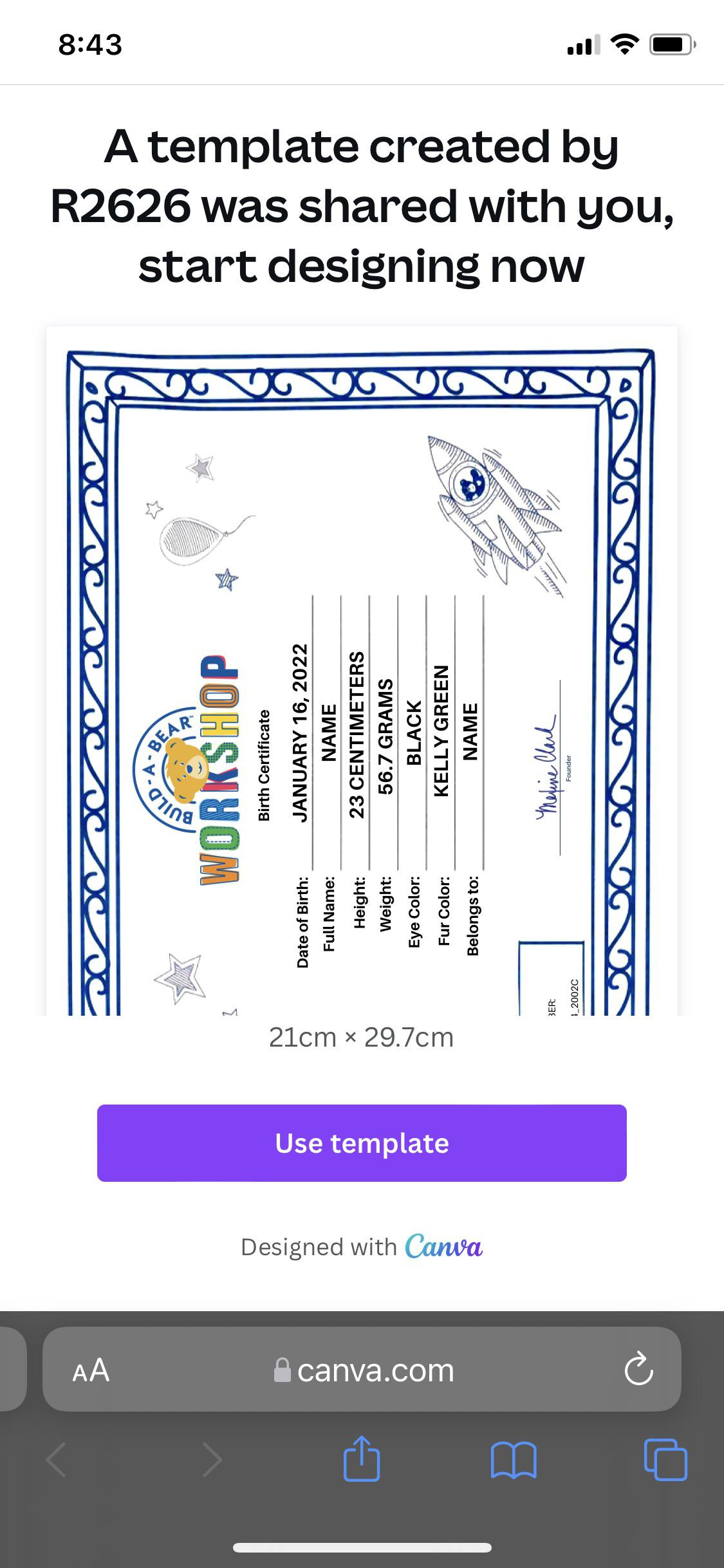Viewport: 724px width, 1568px height.
Task: Tap the clock showing 8:43
Action: coord(89,44)
